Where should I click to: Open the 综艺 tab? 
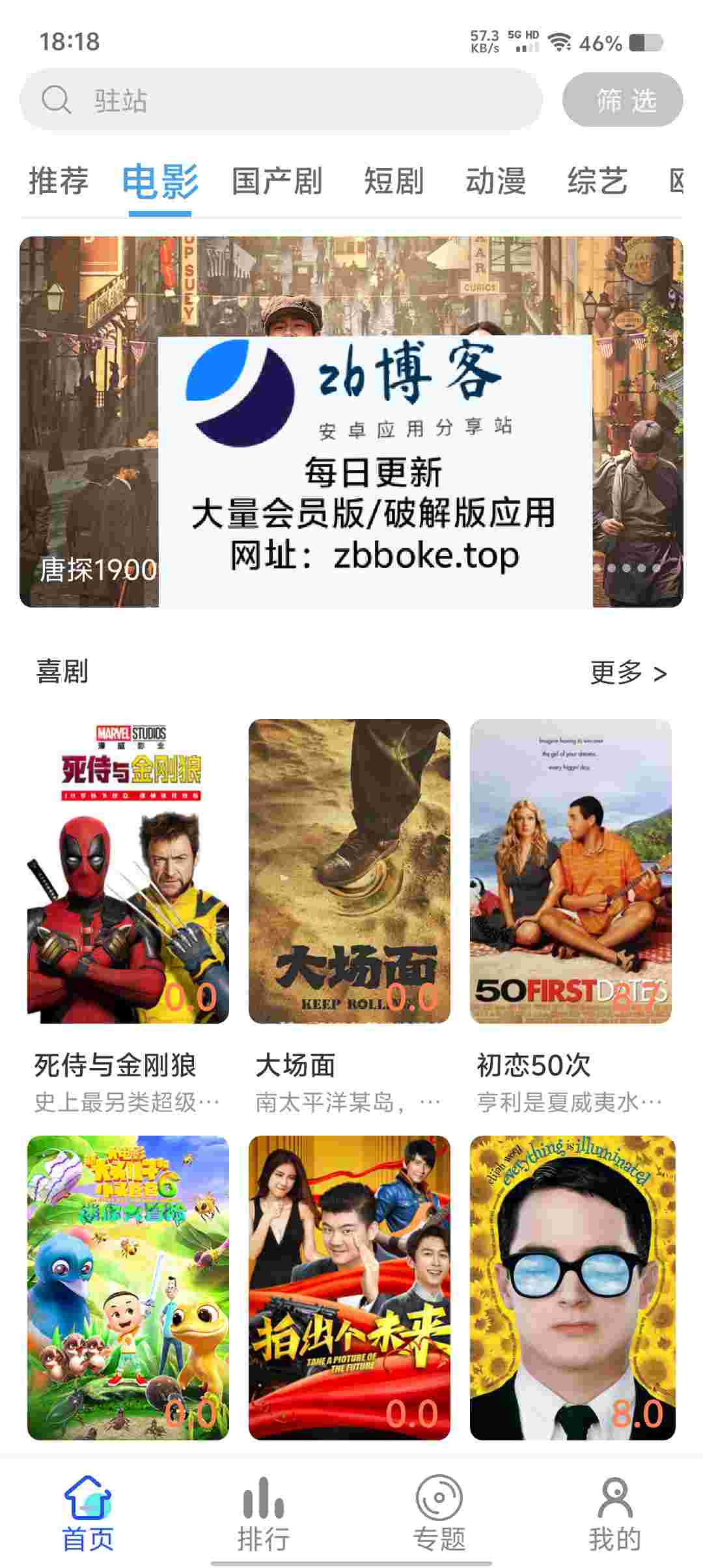[x=597, y=180]
